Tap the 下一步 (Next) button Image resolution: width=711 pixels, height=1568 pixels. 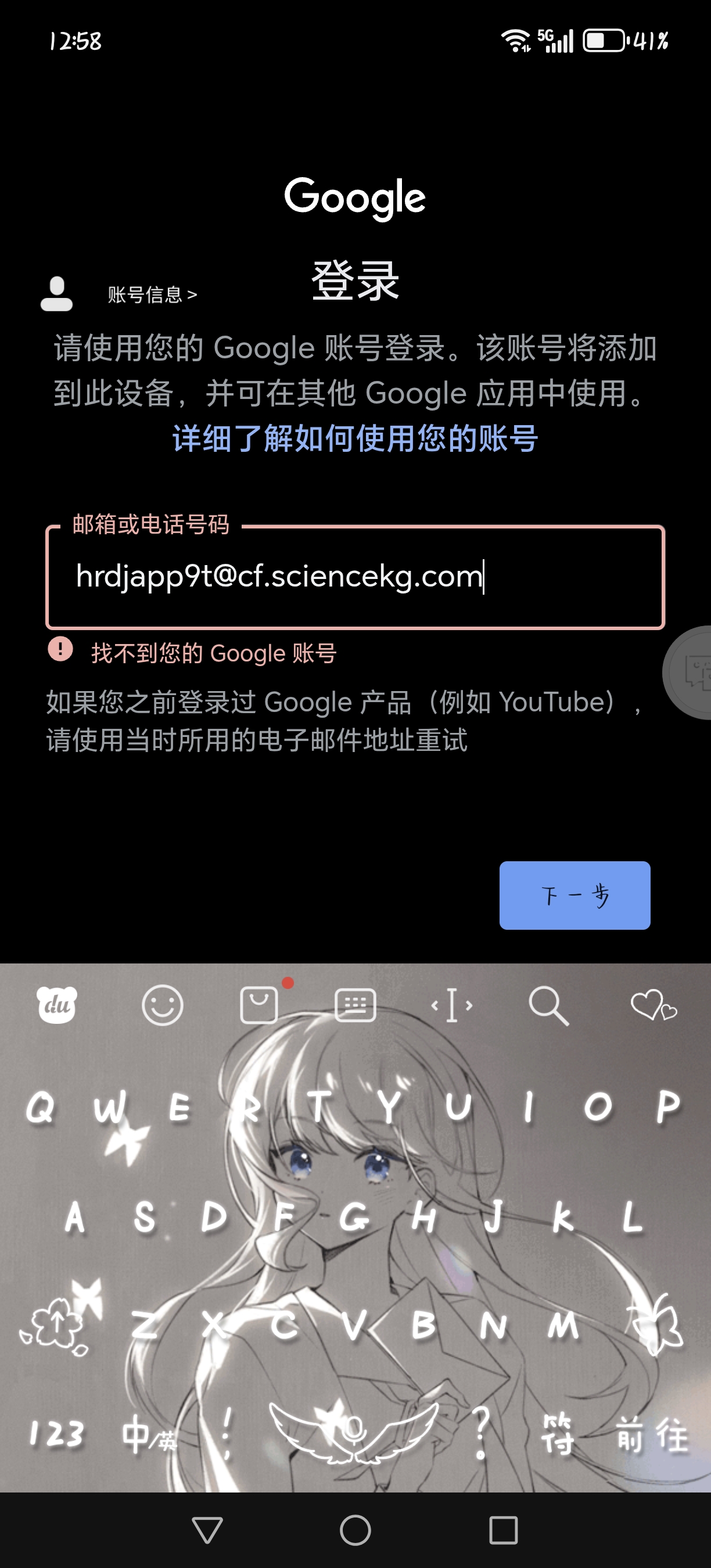click(574, 895)
